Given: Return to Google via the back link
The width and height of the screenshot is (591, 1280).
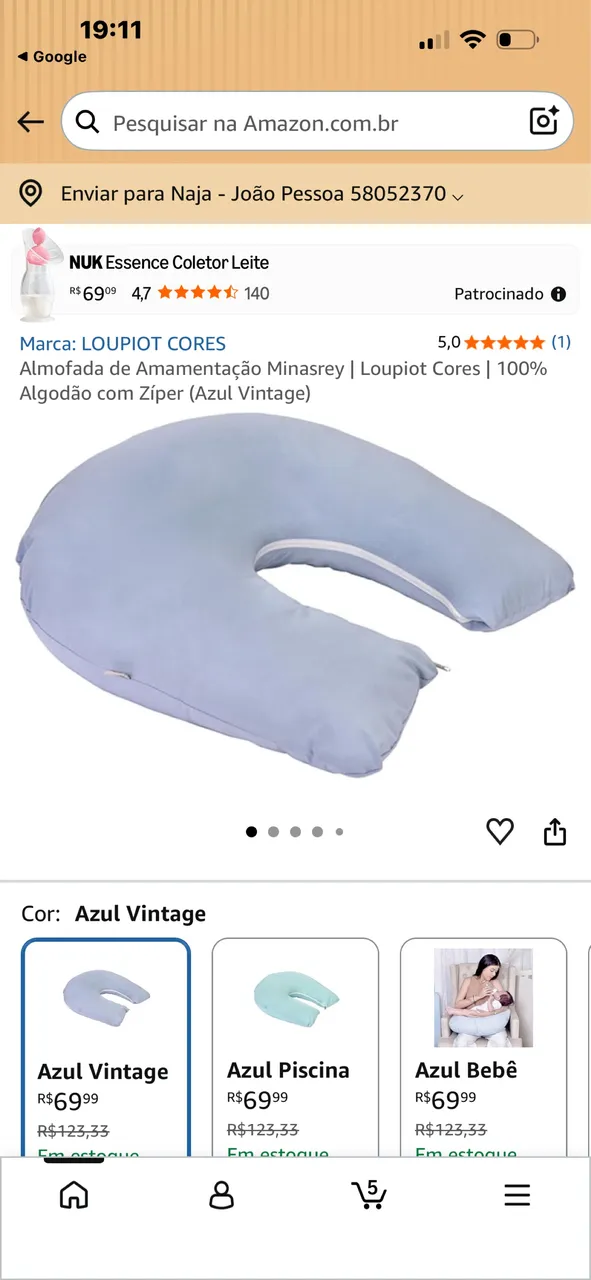Looking at the screenshot, I should (52, 57).
